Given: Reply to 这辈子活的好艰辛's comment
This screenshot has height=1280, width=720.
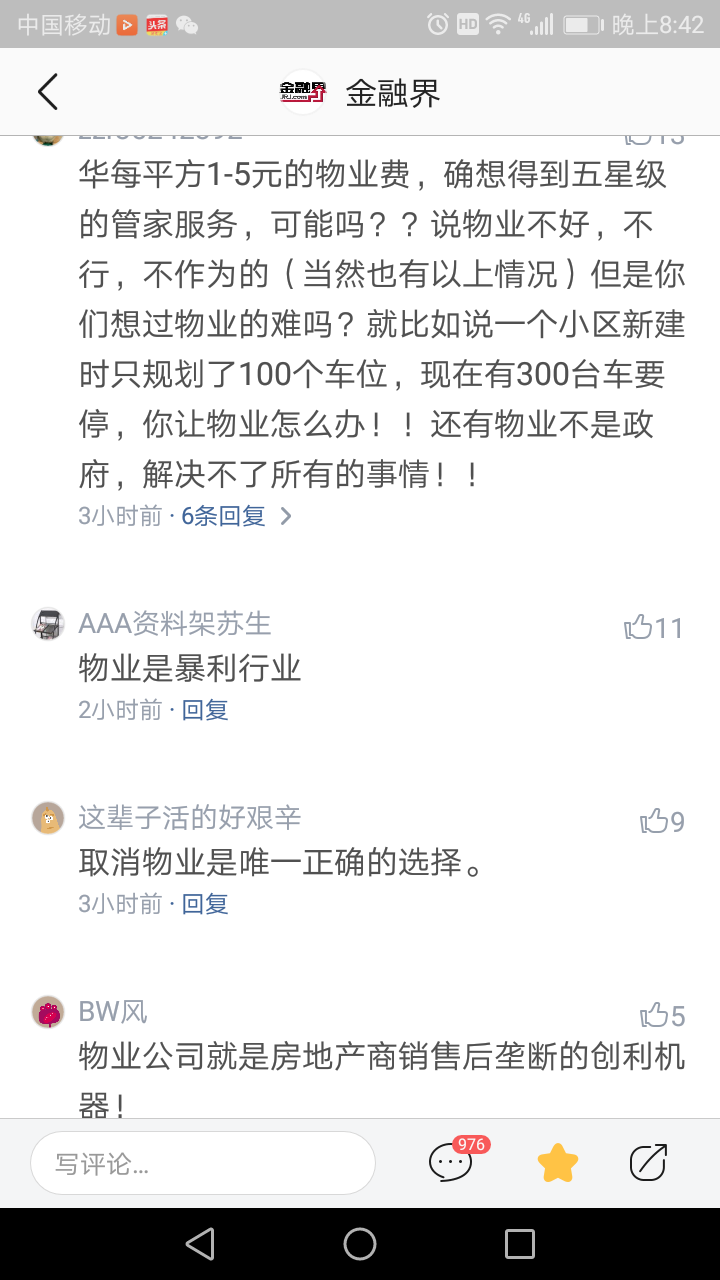Looking at the screenshot, I should pos(205,904).
